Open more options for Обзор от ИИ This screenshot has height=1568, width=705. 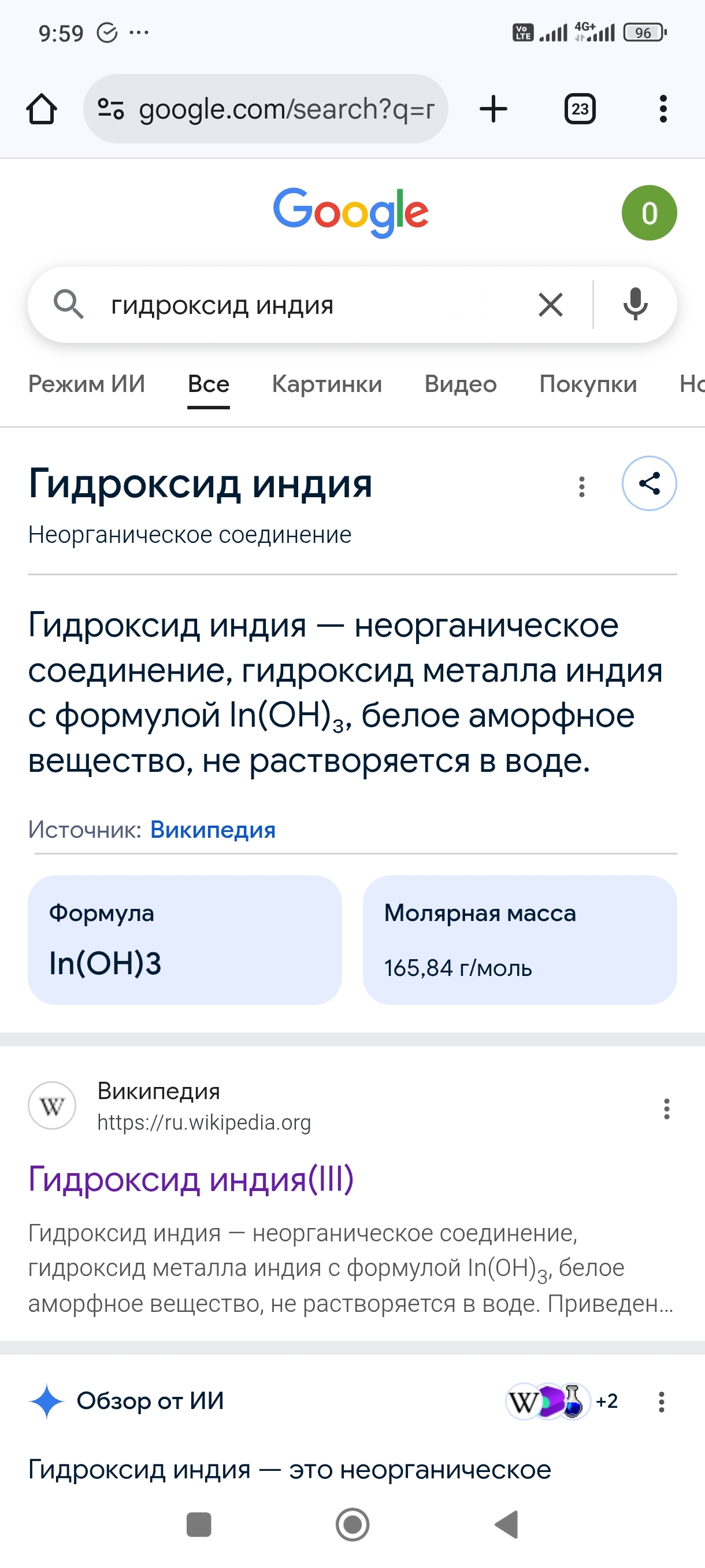(x=661, y=1402)
